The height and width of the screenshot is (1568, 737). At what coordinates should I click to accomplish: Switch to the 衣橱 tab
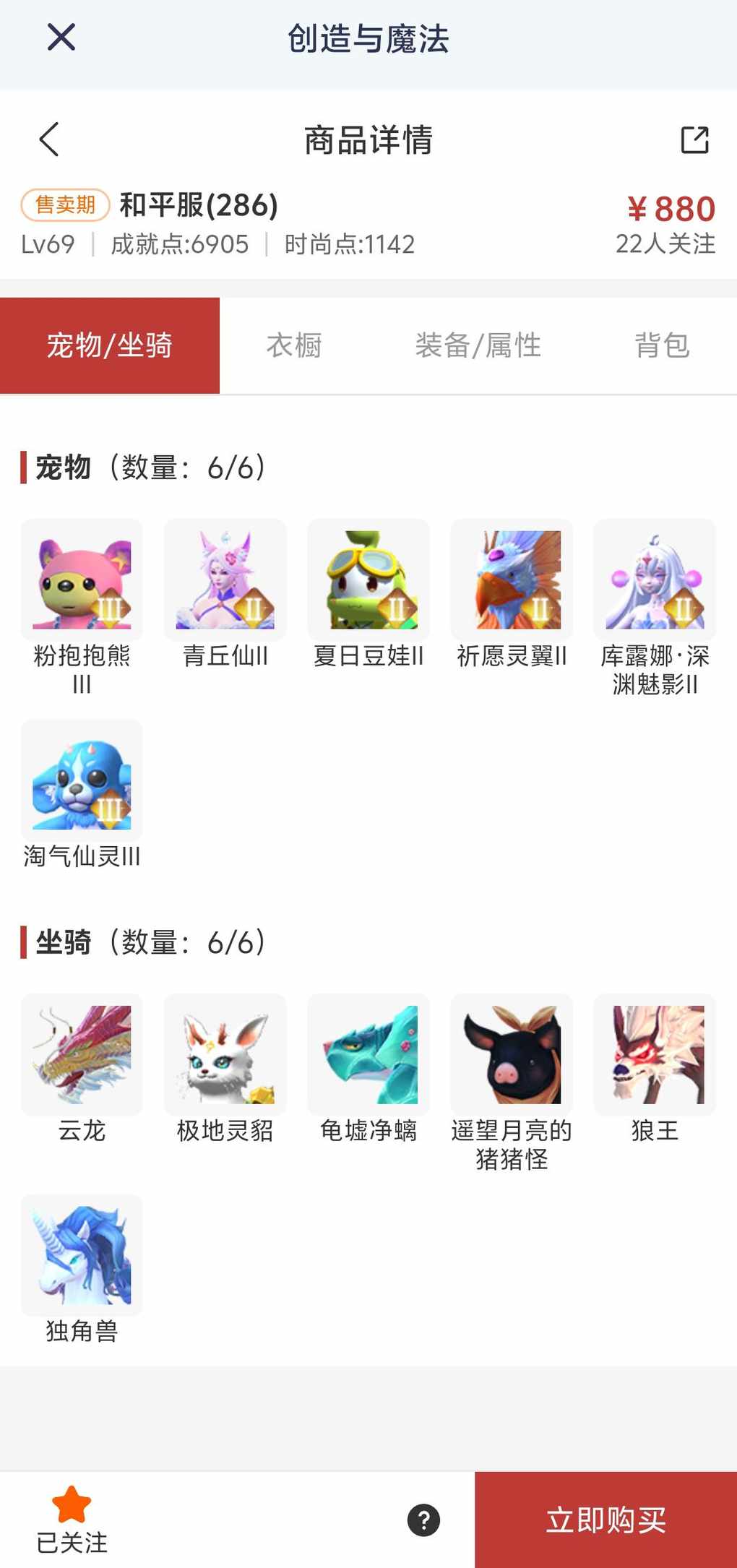(294, 345)
